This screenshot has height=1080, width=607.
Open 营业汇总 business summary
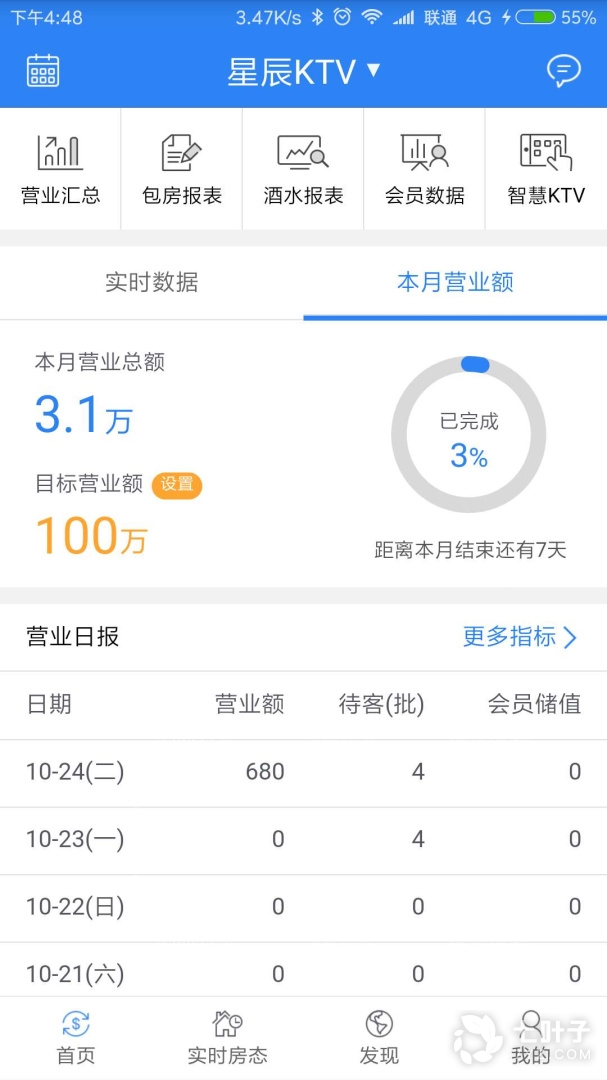click(x=60, y=169)
